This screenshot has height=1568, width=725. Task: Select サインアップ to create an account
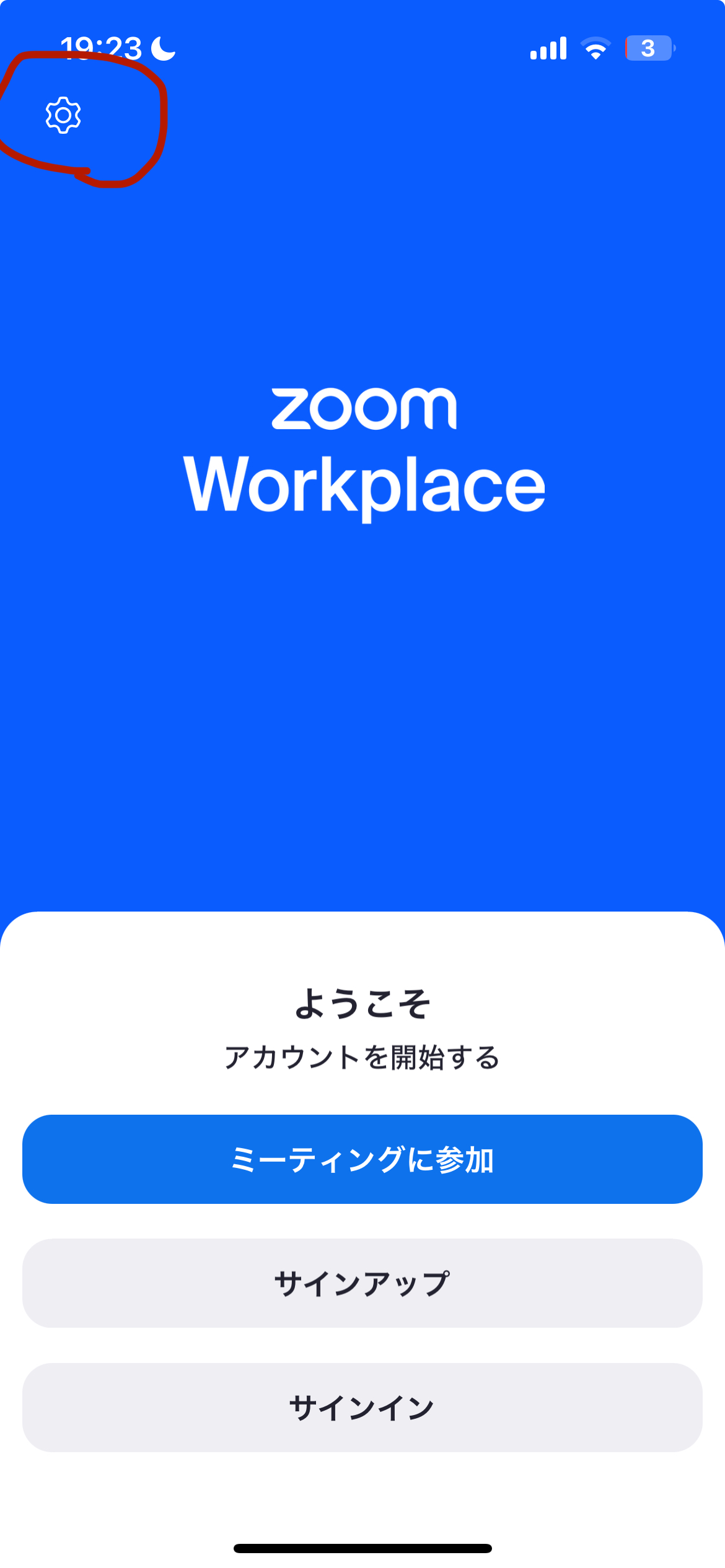[x=362, y=1283]
